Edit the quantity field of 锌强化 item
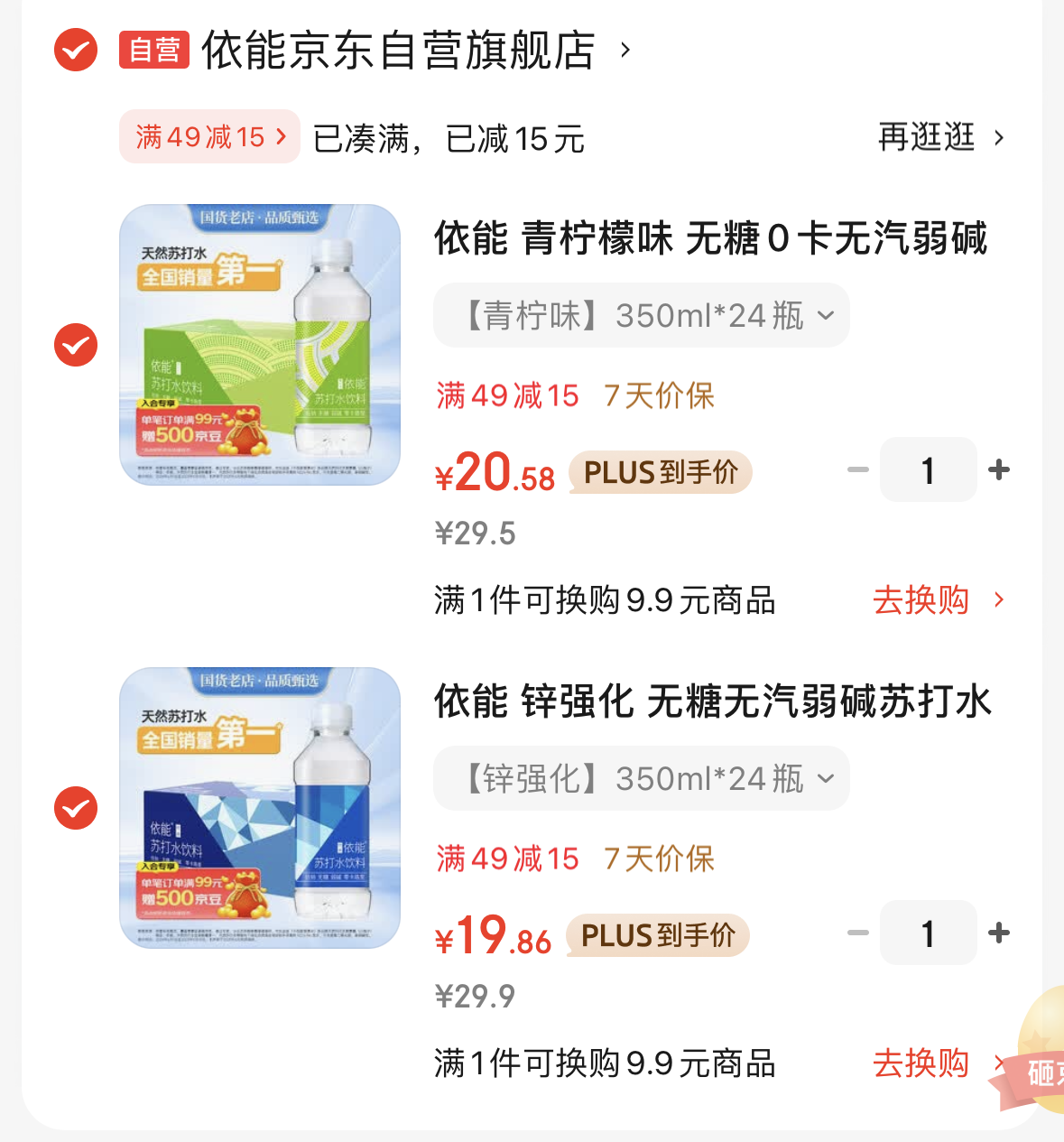The height and width of the screenshot is (1142, 1064). pyautogui.click(x=928, y=933)
